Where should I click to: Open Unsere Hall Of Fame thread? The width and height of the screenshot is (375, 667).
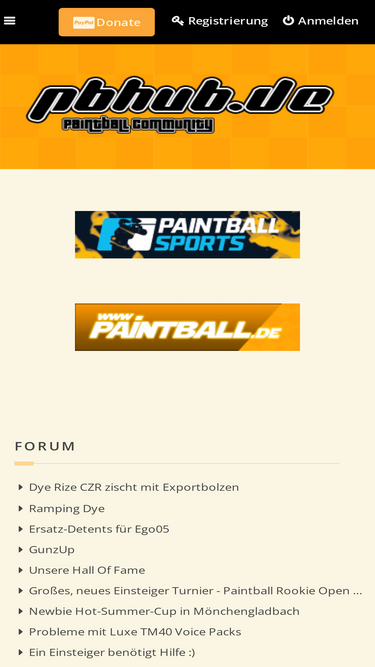(x=87, y=570)
